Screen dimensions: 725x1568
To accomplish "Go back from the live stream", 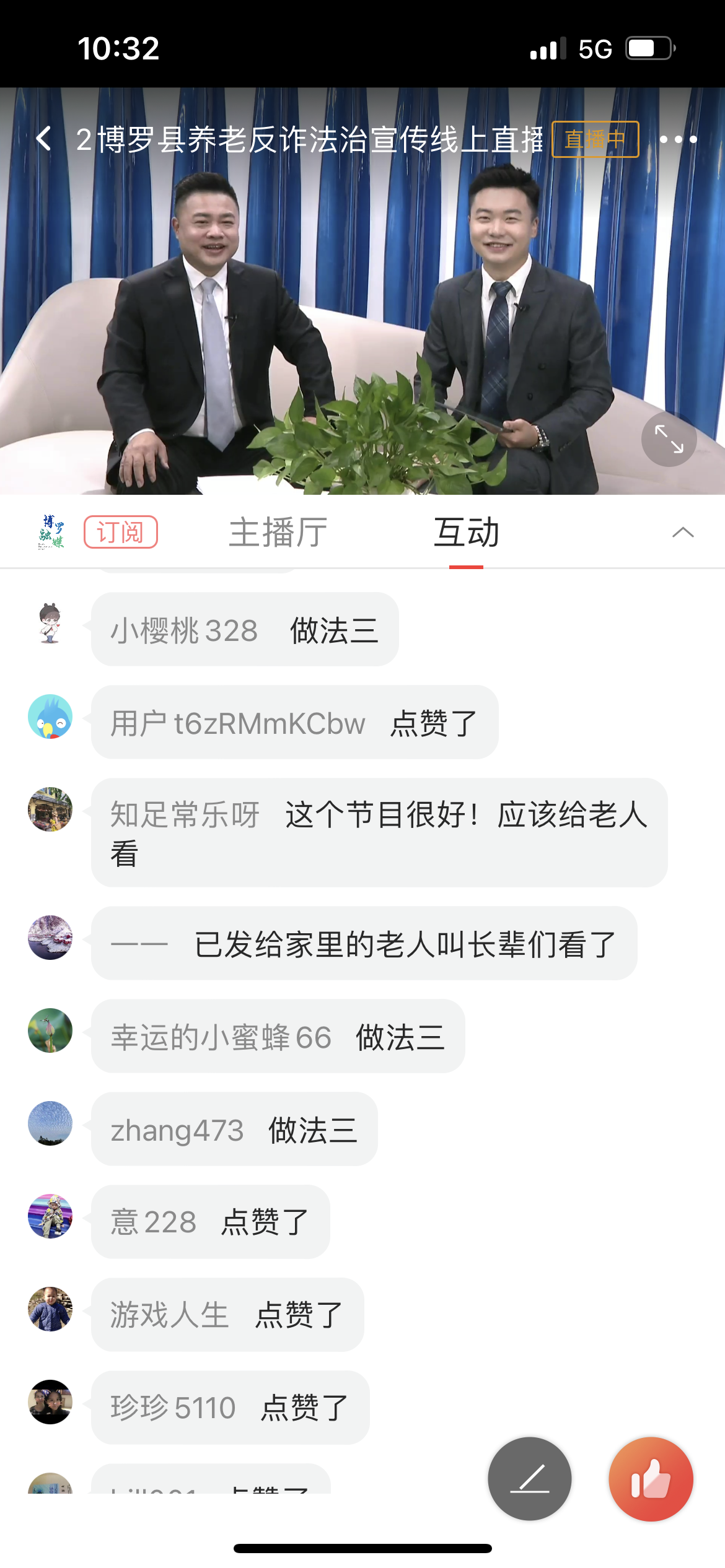I will (44, 139).
